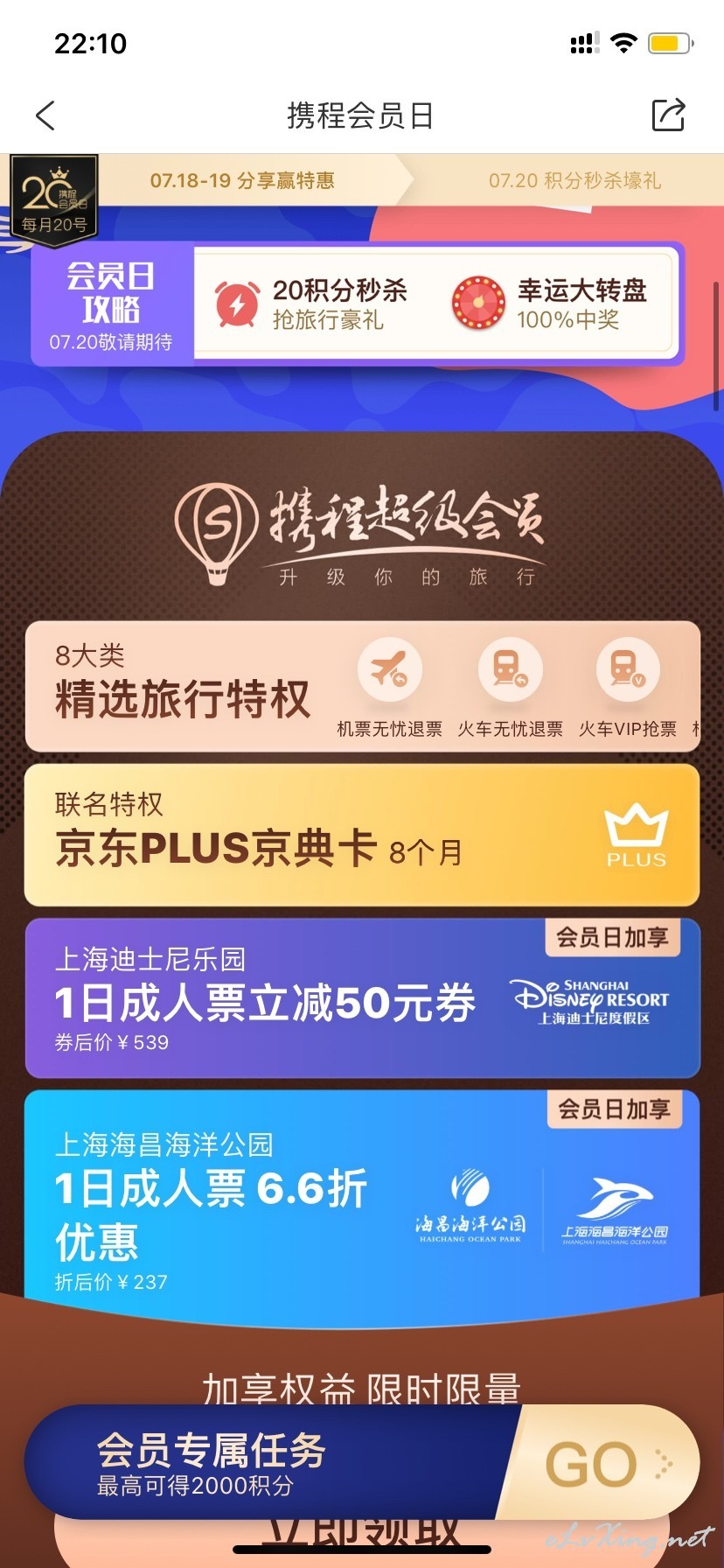Go back using the top-left arrow

pos(45,115)
